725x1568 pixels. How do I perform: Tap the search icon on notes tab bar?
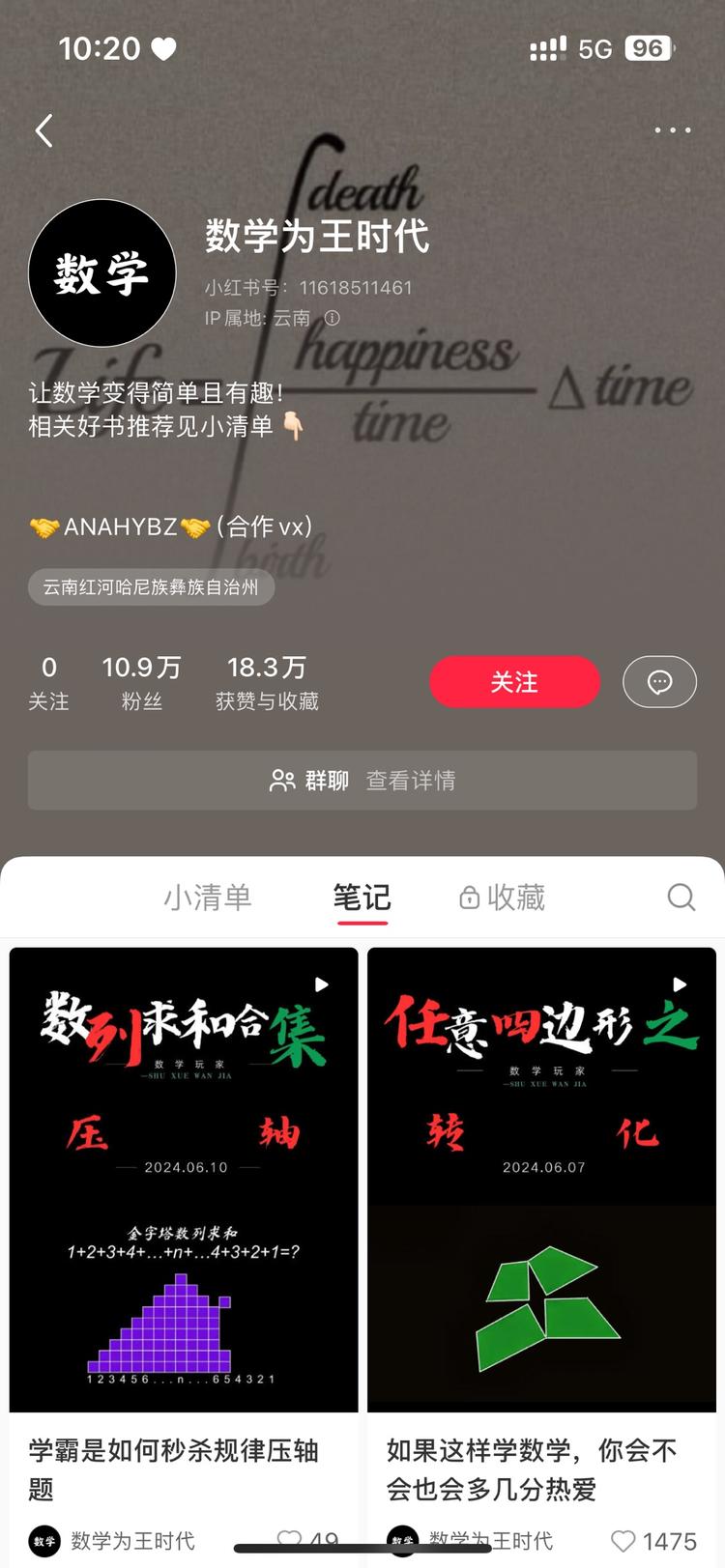[x=681, y=898]
